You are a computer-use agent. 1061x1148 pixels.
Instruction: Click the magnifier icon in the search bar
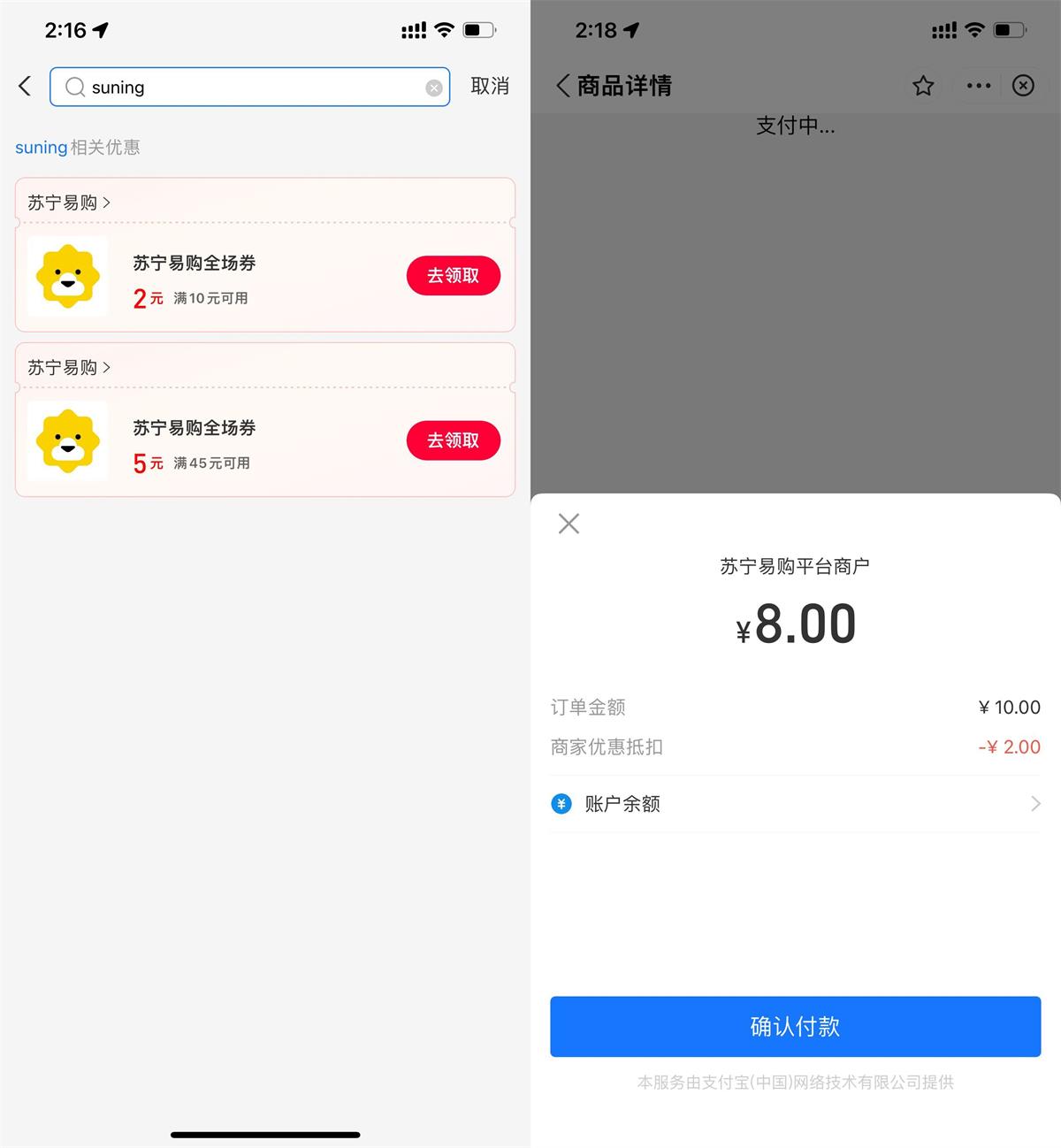coord(74,87)
